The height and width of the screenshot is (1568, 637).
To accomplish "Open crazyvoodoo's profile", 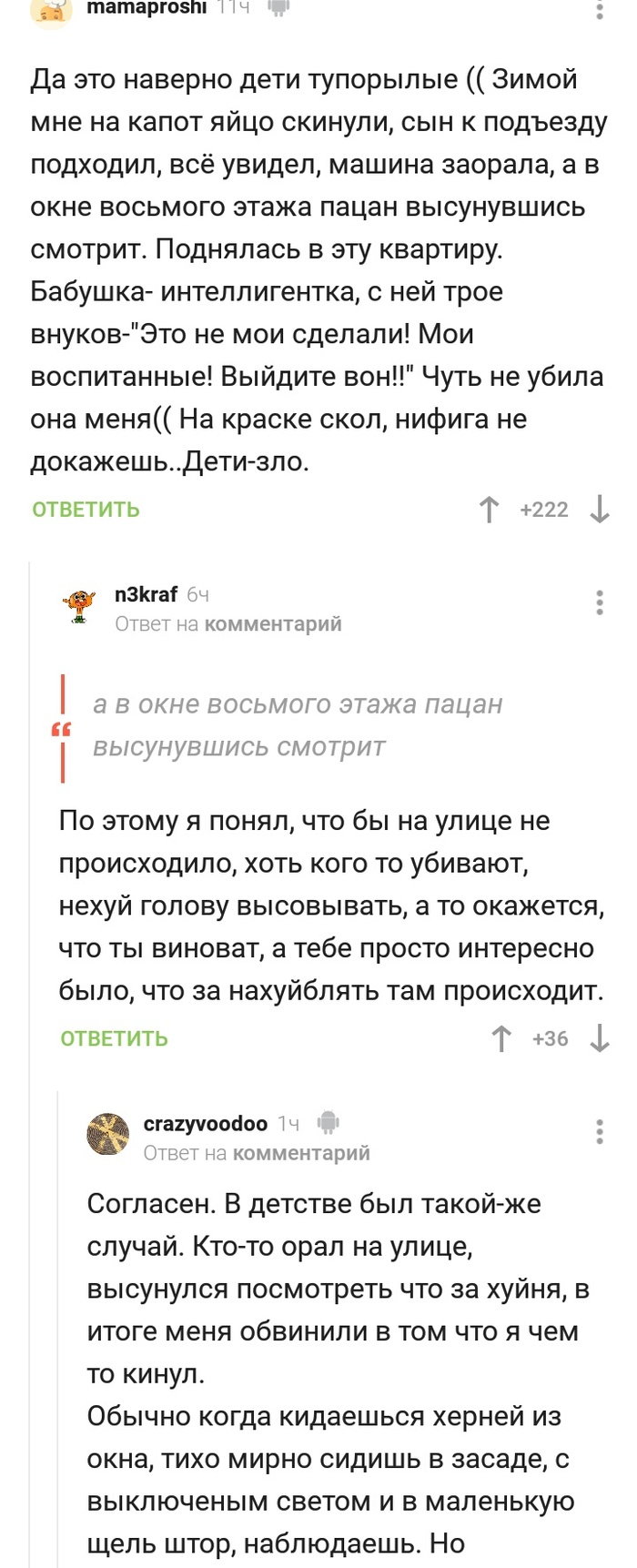I will (x=205, y=1124).
